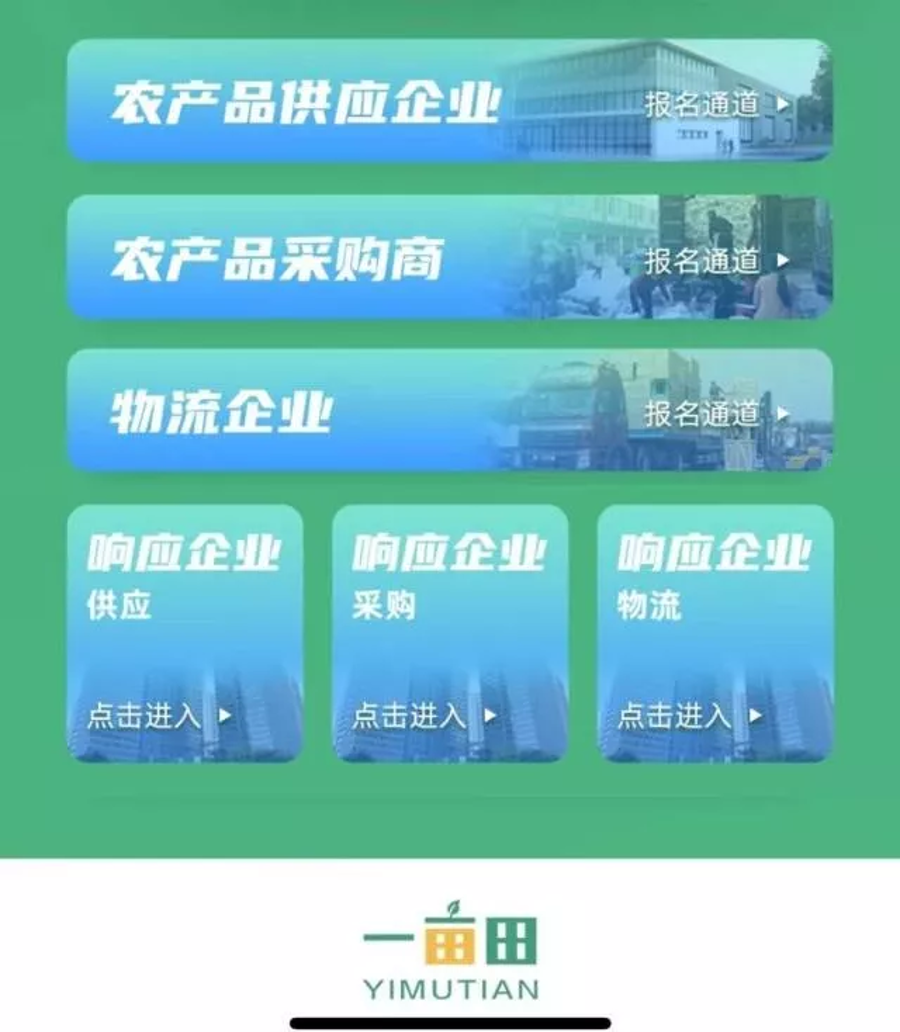Screen dimensions: 900x1032
Task: View the 响应企业 采购 card
Action: tap(450, 633)
